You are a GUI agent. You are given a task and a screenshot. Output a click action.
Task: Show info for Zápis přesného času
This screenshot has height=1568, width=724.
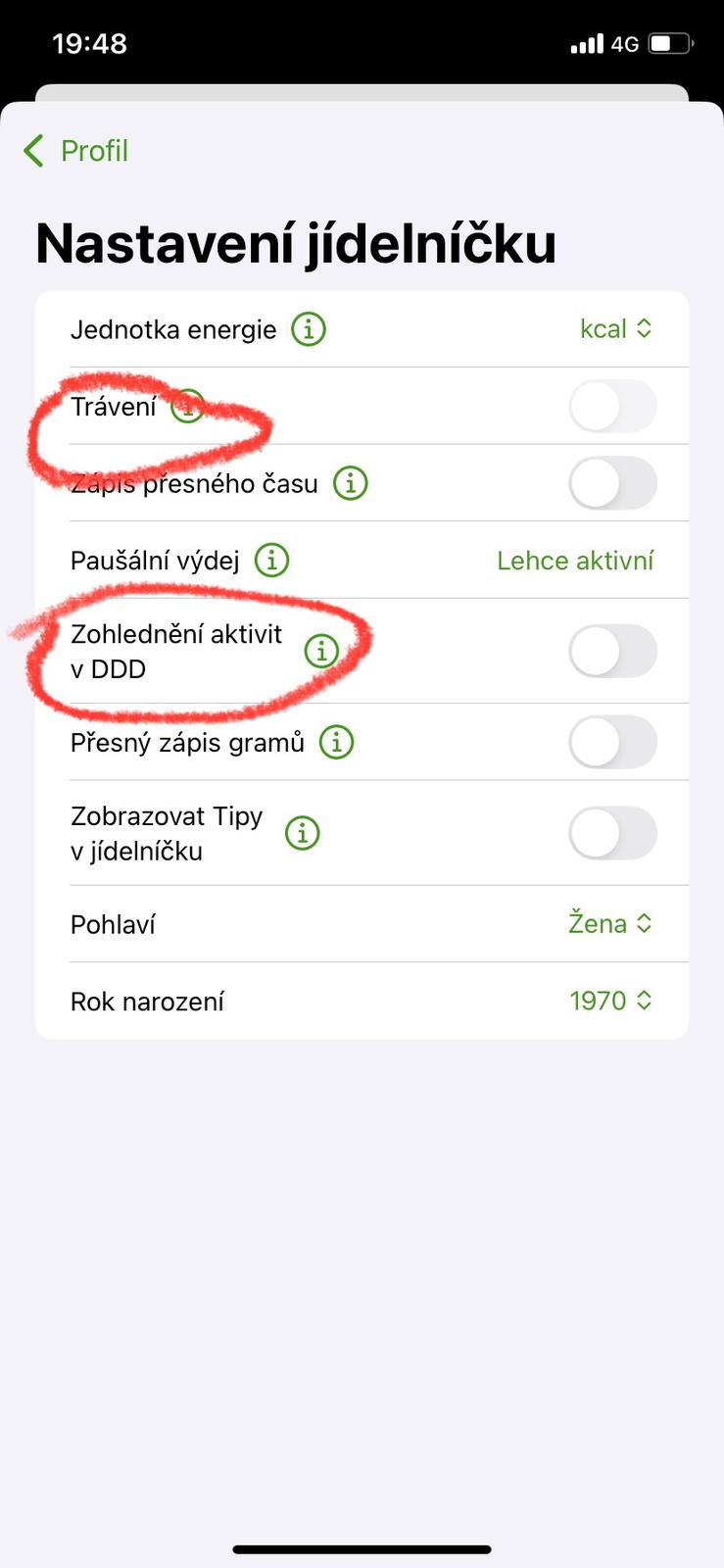350,483
